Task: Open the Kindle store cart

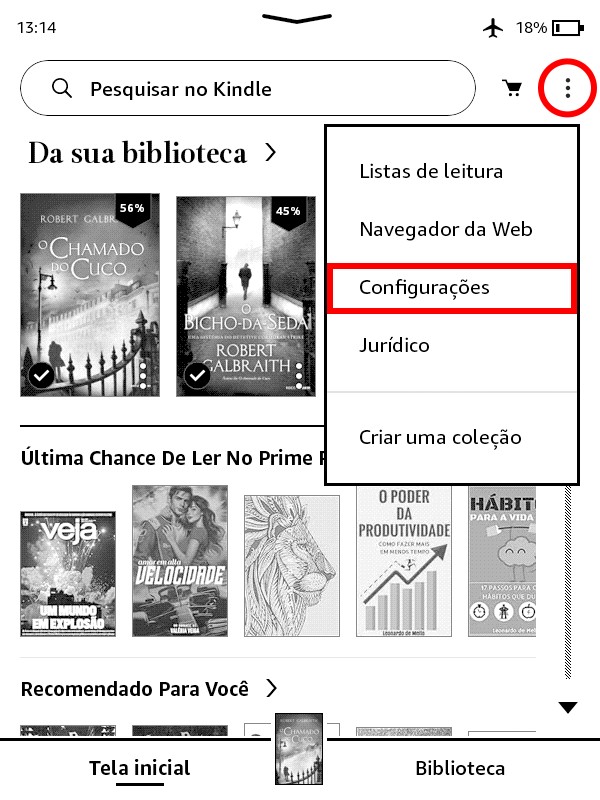Action: (512, 89)
